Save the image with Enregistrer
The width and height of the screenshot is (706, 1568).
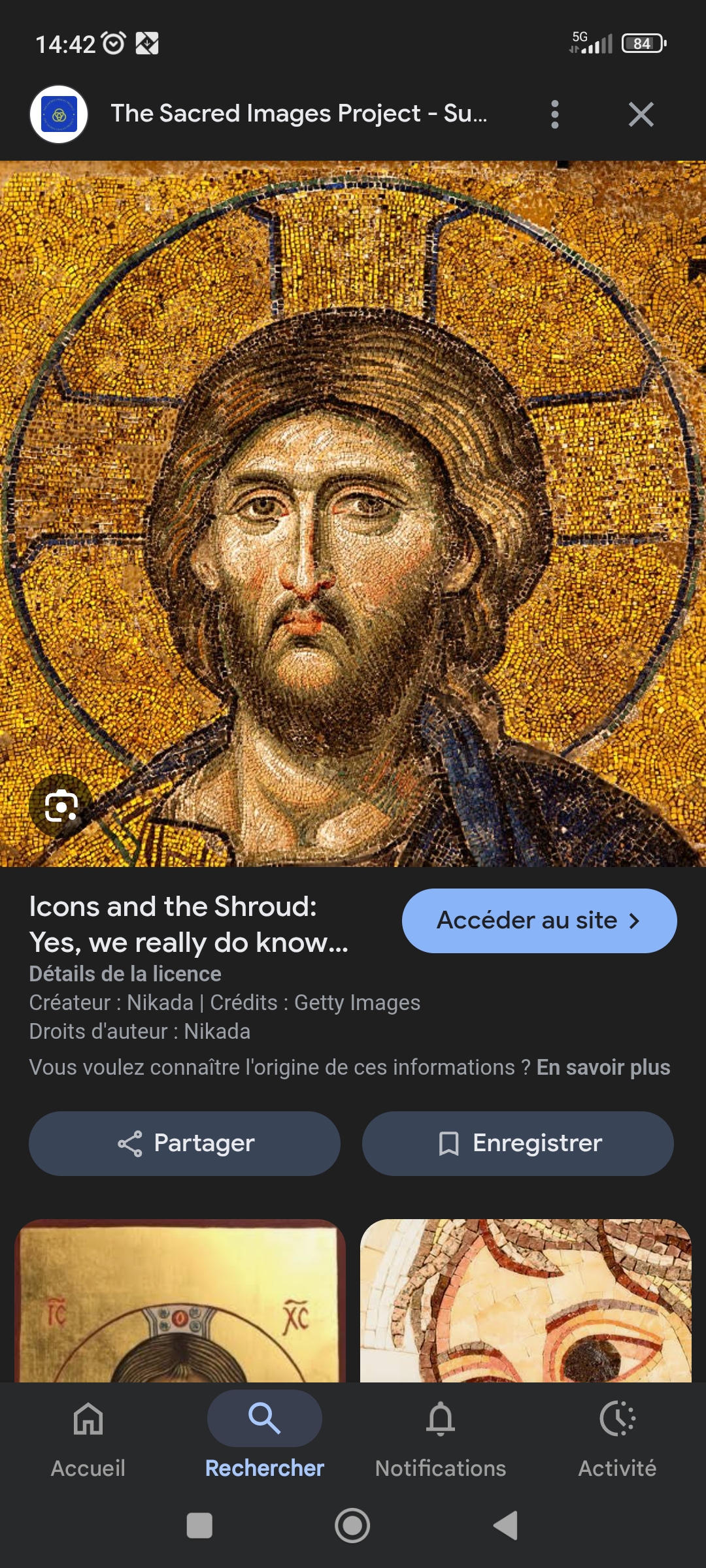click(x=518, y=1143)
